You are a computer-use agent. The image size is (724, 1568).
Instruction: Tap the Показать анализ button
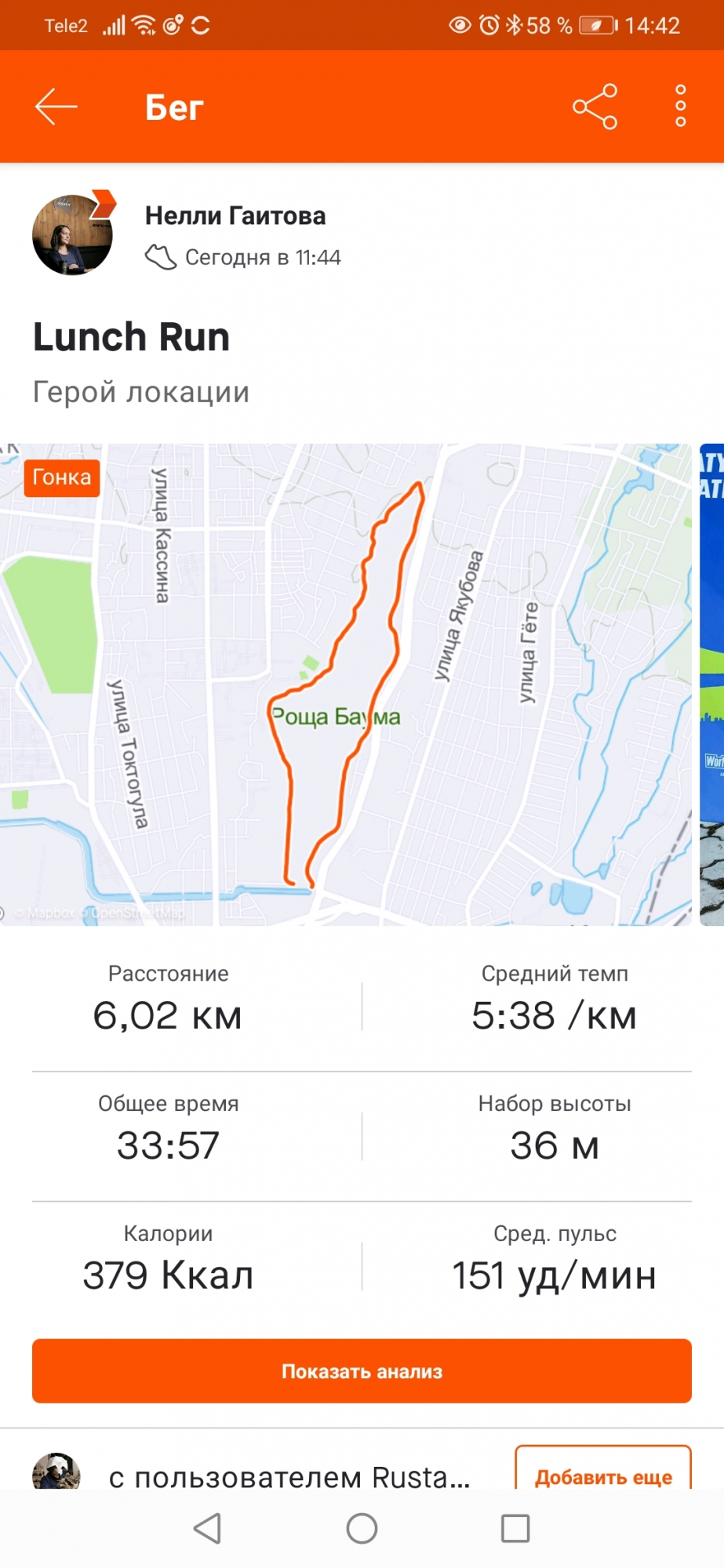coord(362,1371)
